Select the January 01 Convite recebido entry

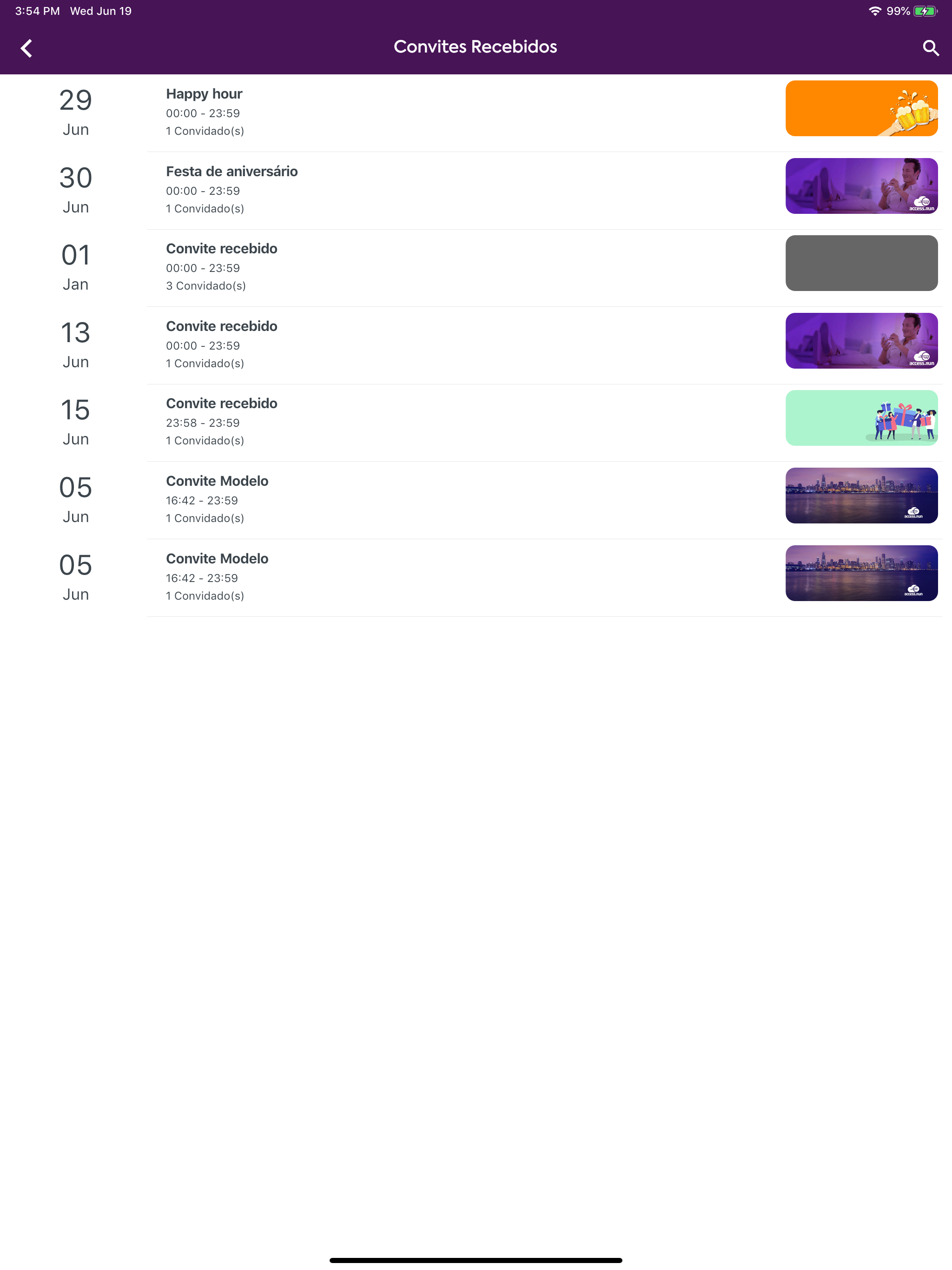point(402,267)
